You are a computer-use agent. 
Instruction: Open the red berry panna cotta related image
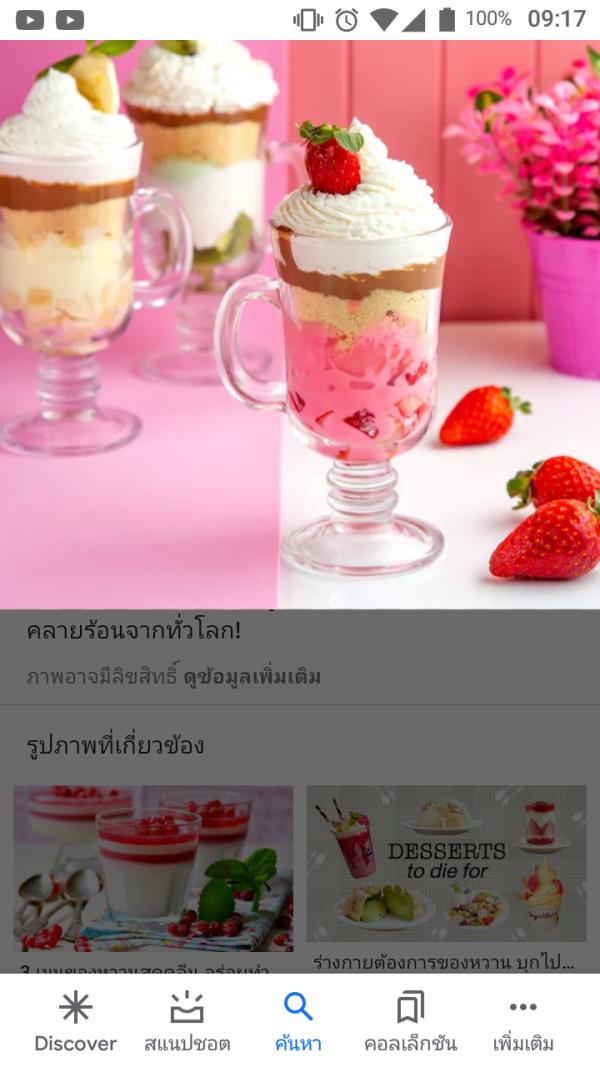pos(153,868)
